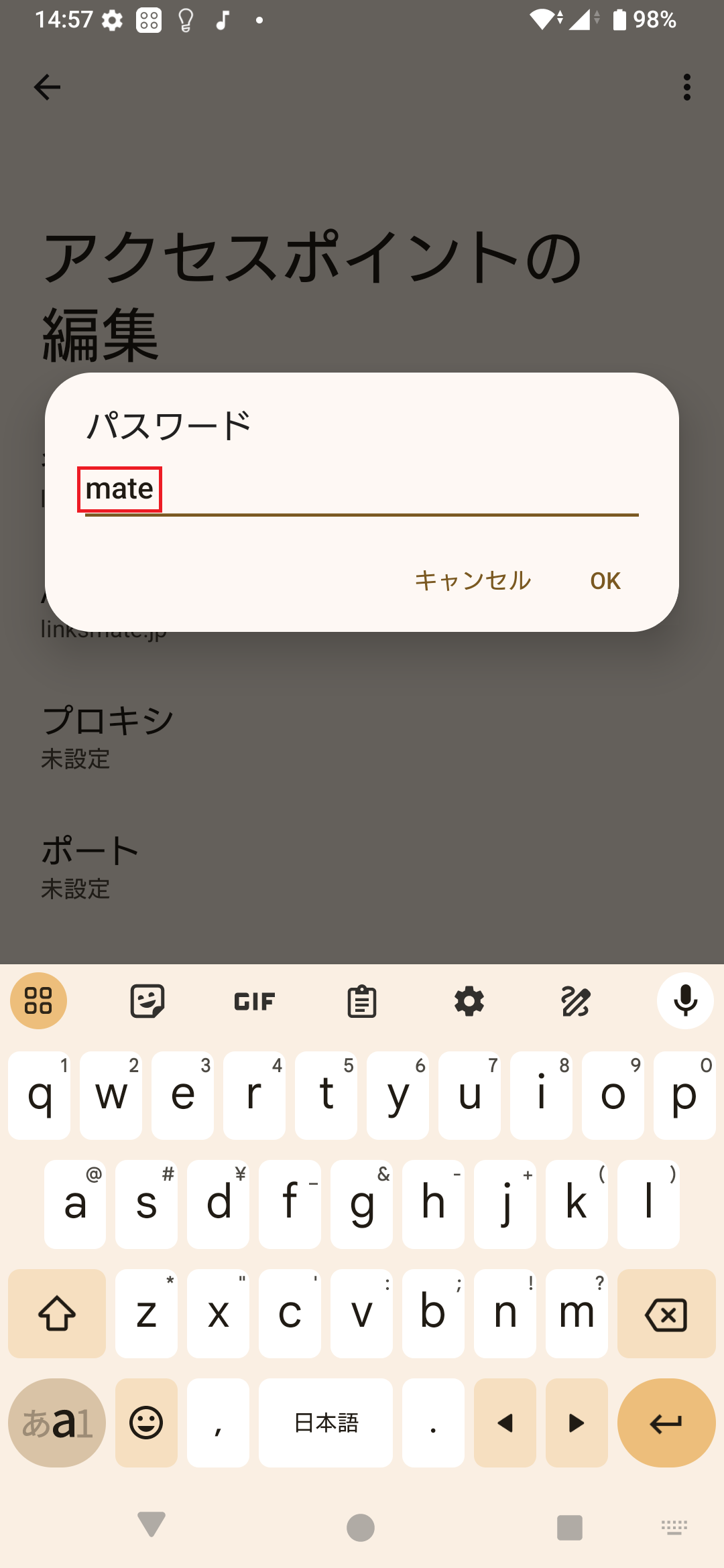Move cursor left with the arrow key

(505, 1423)
